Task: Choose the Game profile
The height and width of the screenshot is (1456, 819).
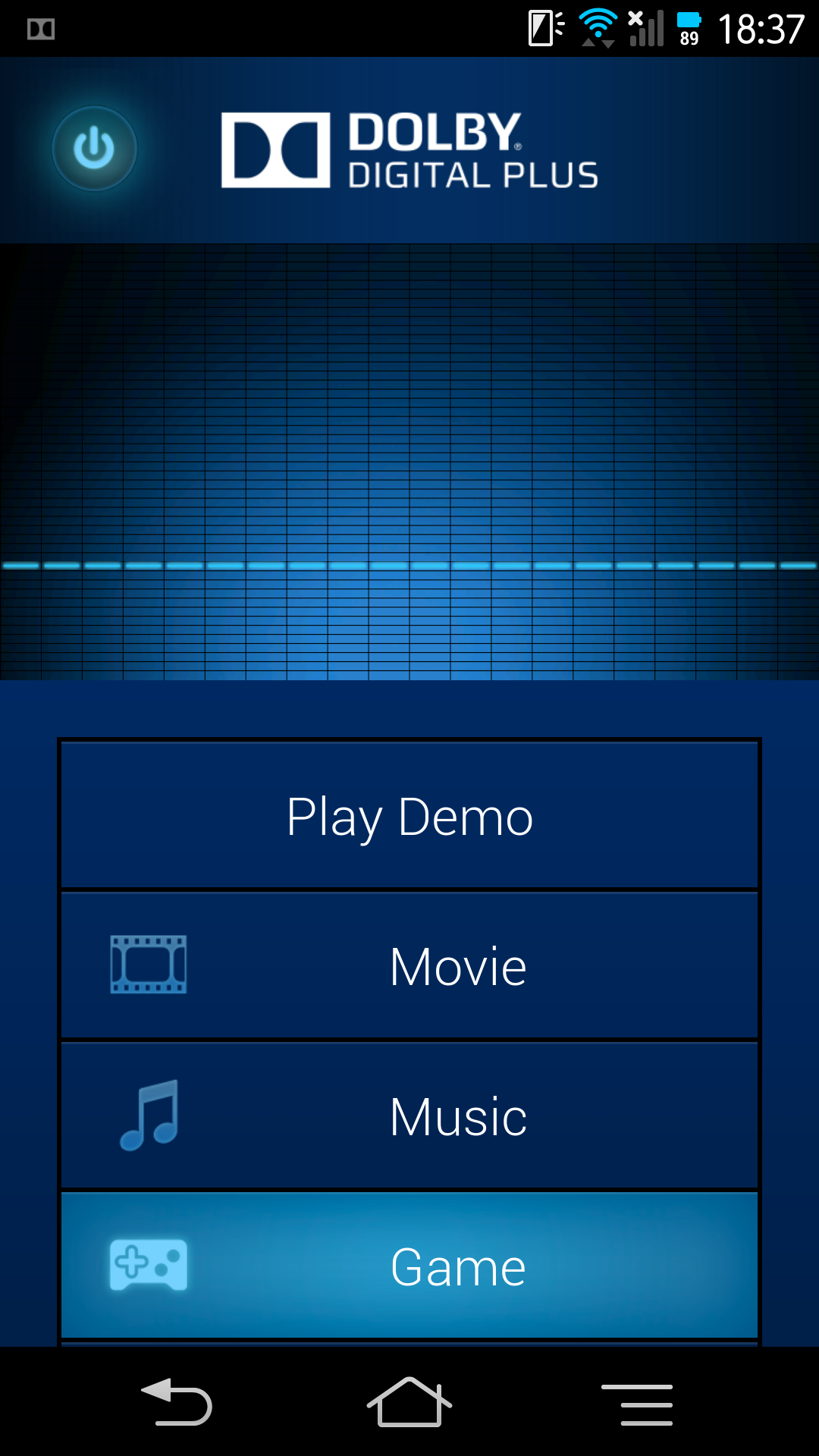Action: 409,1266
